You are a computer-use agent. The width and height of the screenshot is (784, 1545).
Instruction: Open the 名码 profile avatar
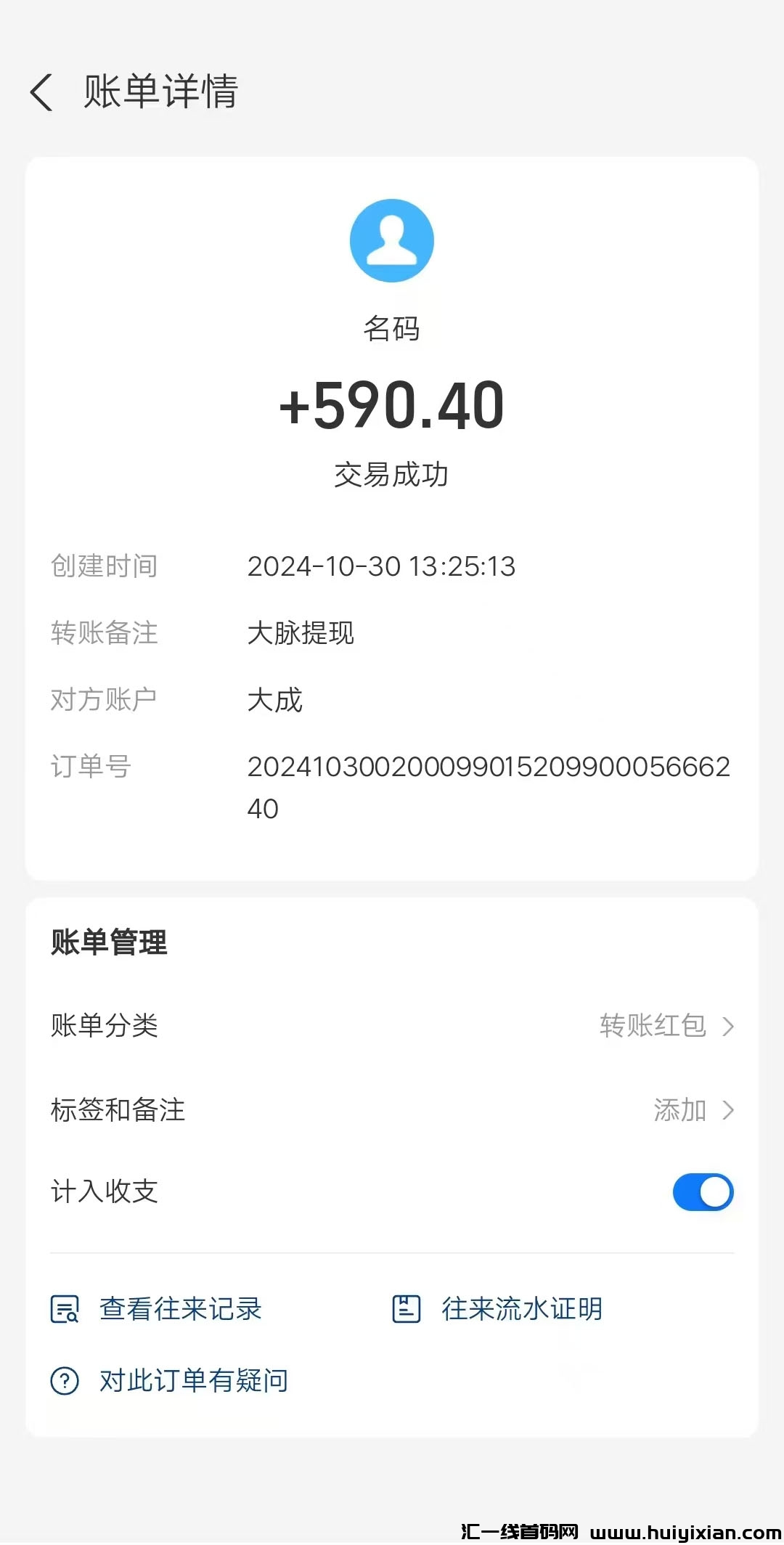click(392, 241)
